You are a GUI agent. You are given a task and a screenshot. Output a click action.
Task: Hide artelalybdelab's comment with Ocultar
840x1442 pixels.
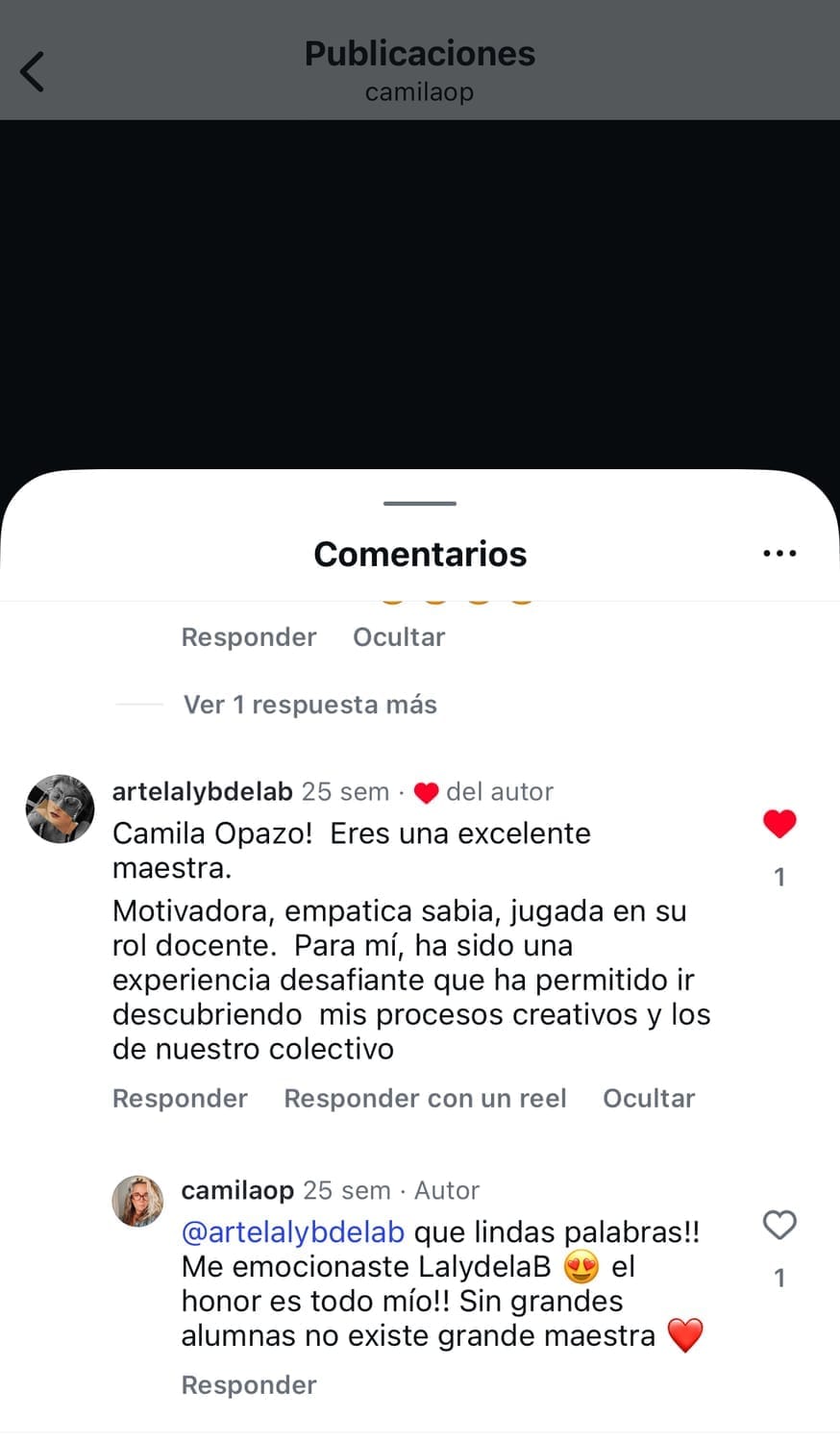tap(648, 1098)
